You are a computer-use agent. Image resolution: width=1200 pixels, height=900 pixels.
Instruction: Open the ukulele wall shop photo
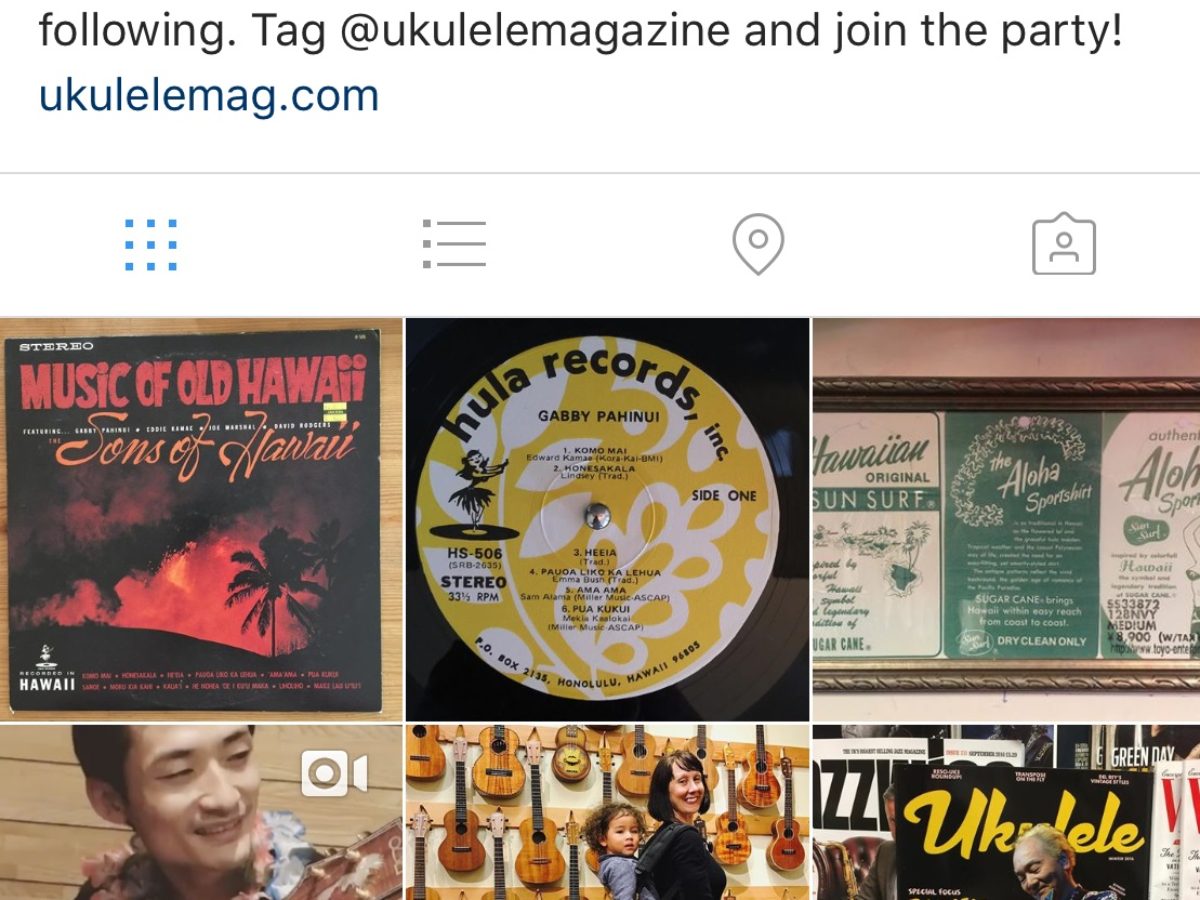tap(607, 812)
